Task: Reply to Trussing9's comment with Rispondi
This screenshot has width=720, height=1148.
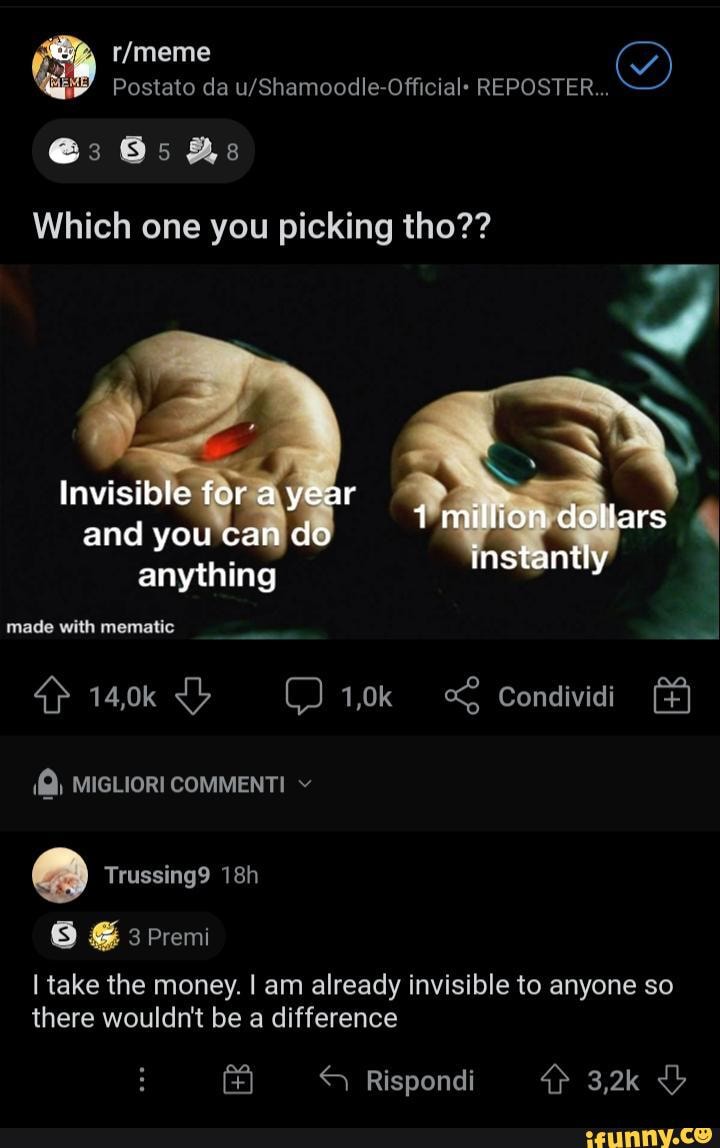Action: tap(396, 1081)
